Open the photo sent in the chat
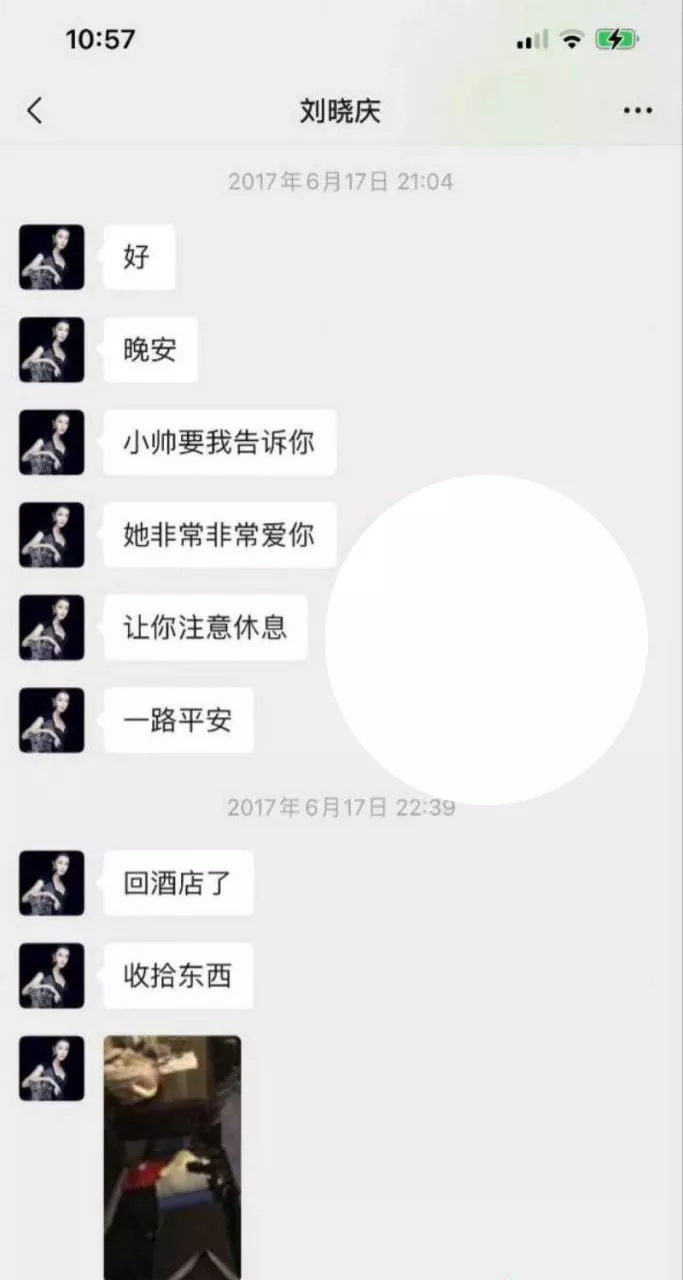 point(172,1155)
